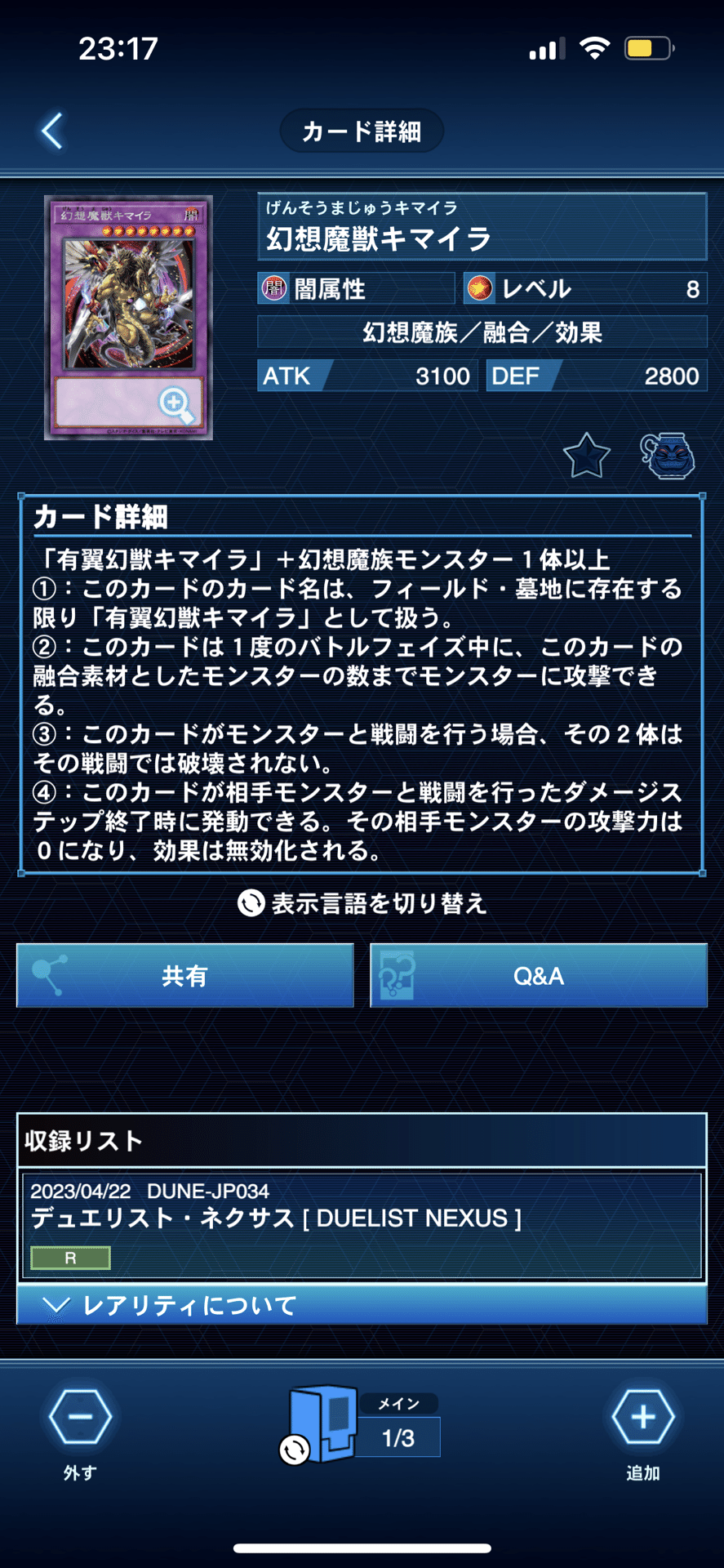Image resolution: width=724 pixels, height=1568 pixels.
Task: Enlarge the 幻想魔獣キマイラ card image
Action: click(128, 318)
